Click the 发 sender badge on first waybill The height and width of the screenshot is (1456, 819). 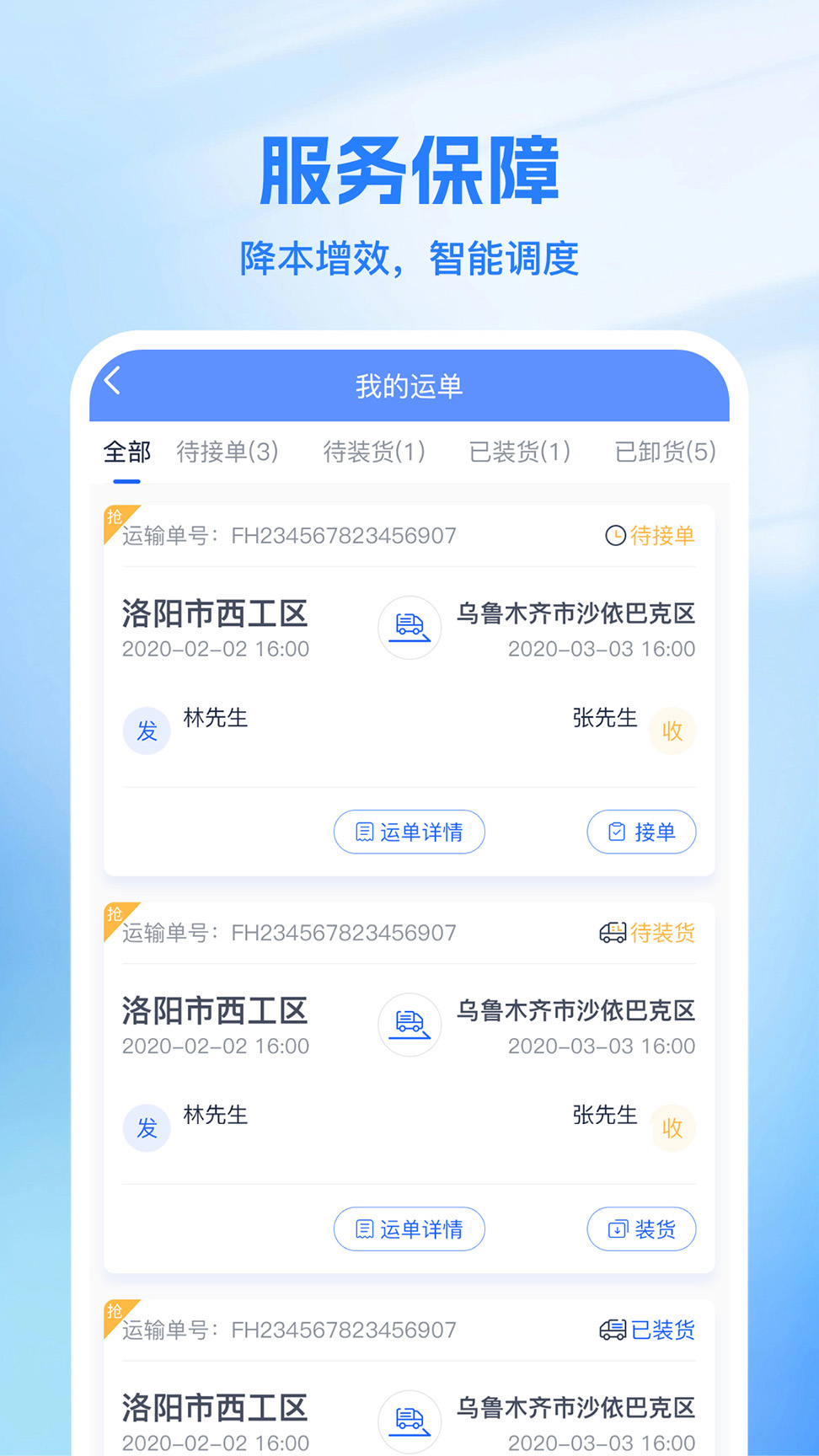coord(147,731)
